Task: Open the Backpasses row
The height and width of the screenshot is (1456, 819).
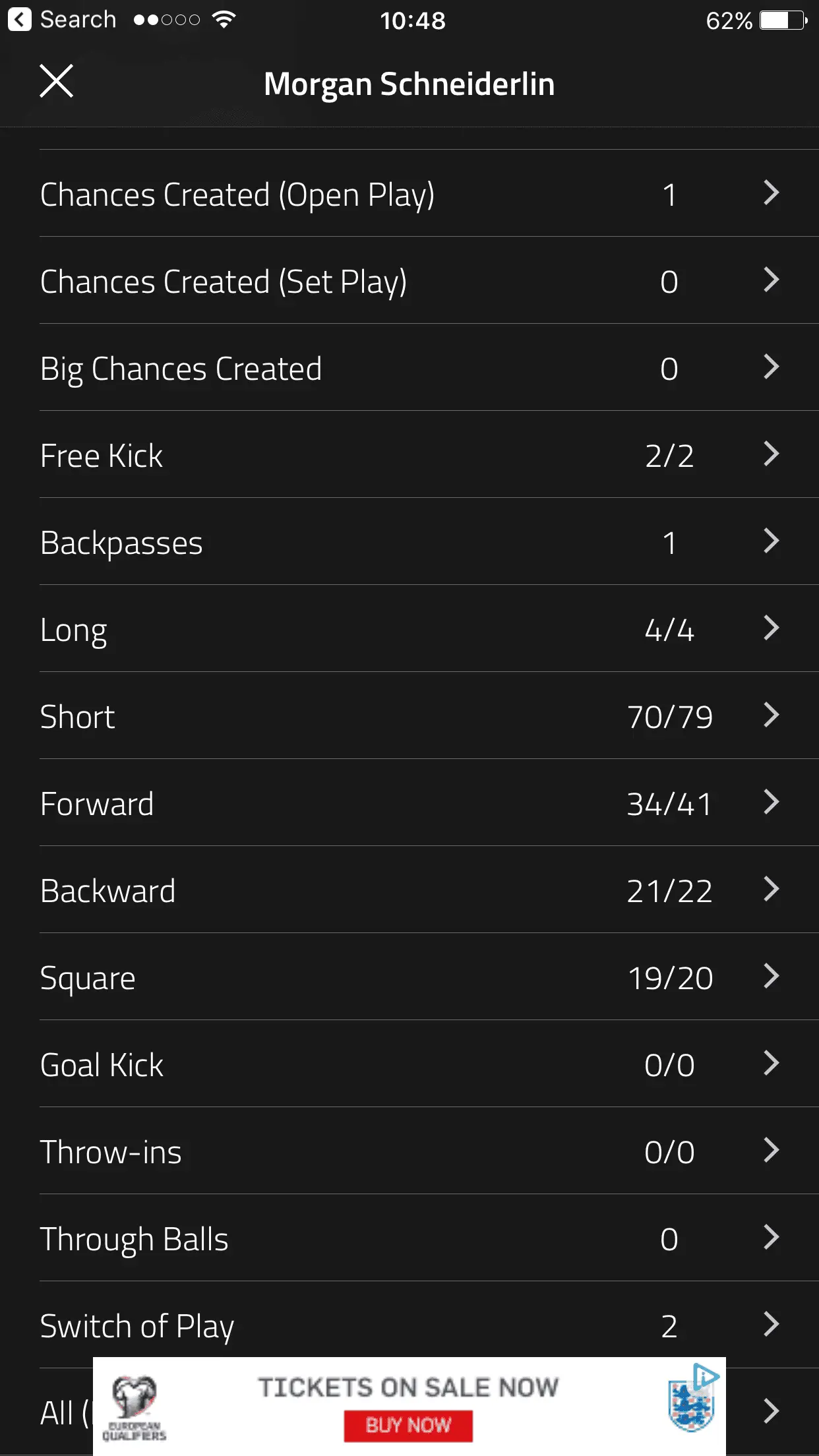Action: click(x=409, y=542)
